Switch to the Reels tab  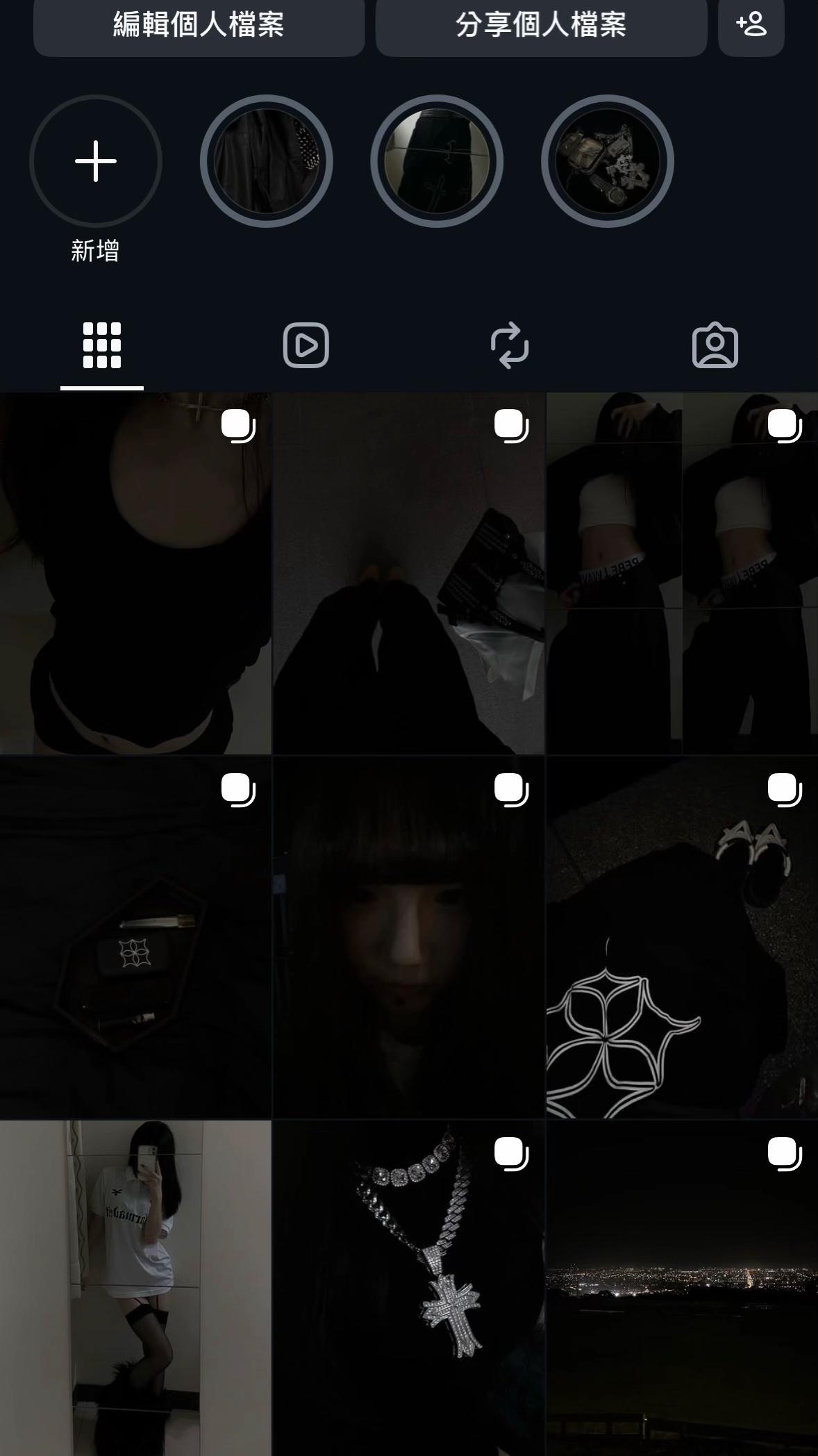click(306, 345)
